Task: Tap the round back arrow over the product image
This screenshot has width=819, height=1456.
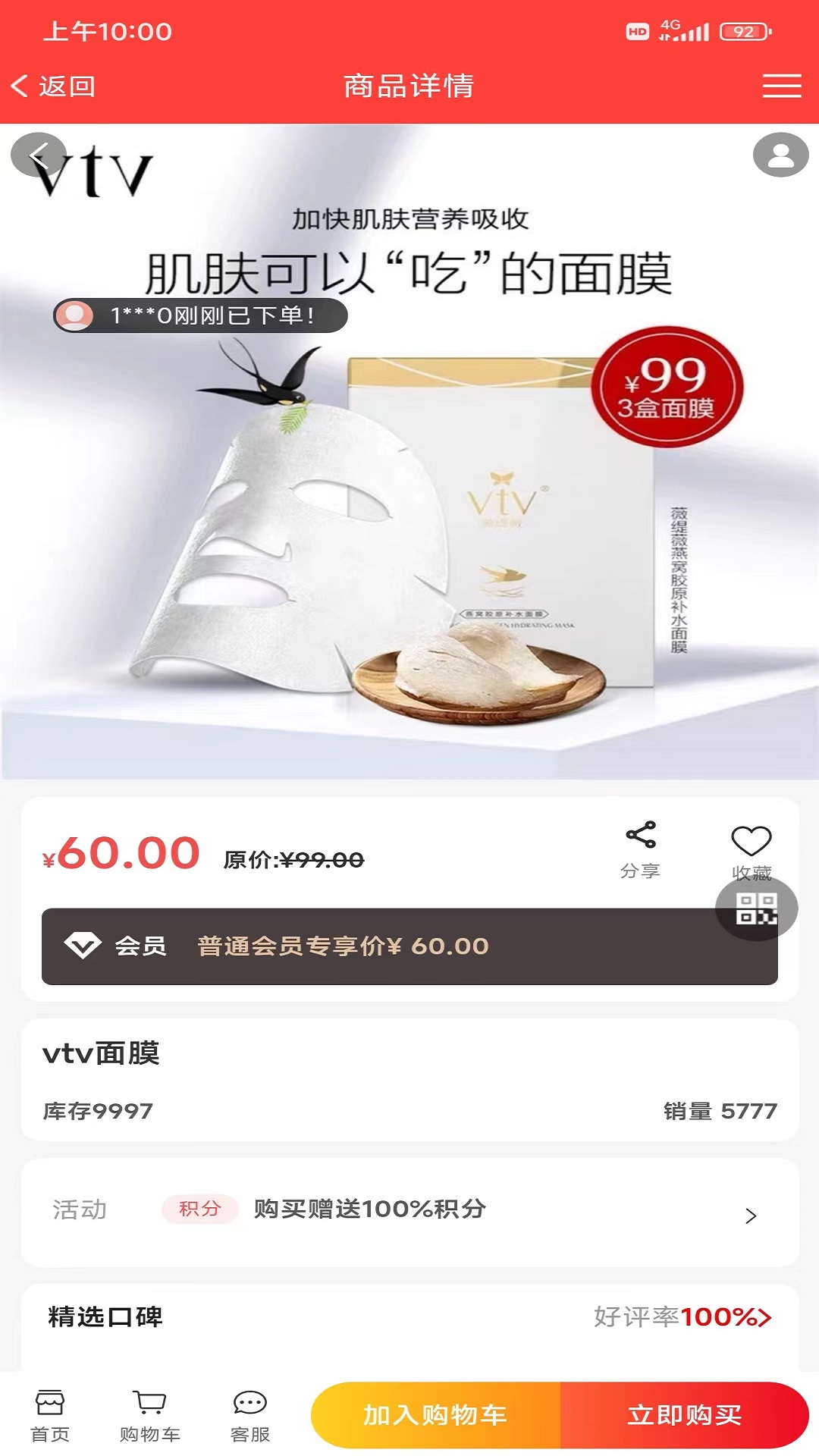Action: pos(38,155)
